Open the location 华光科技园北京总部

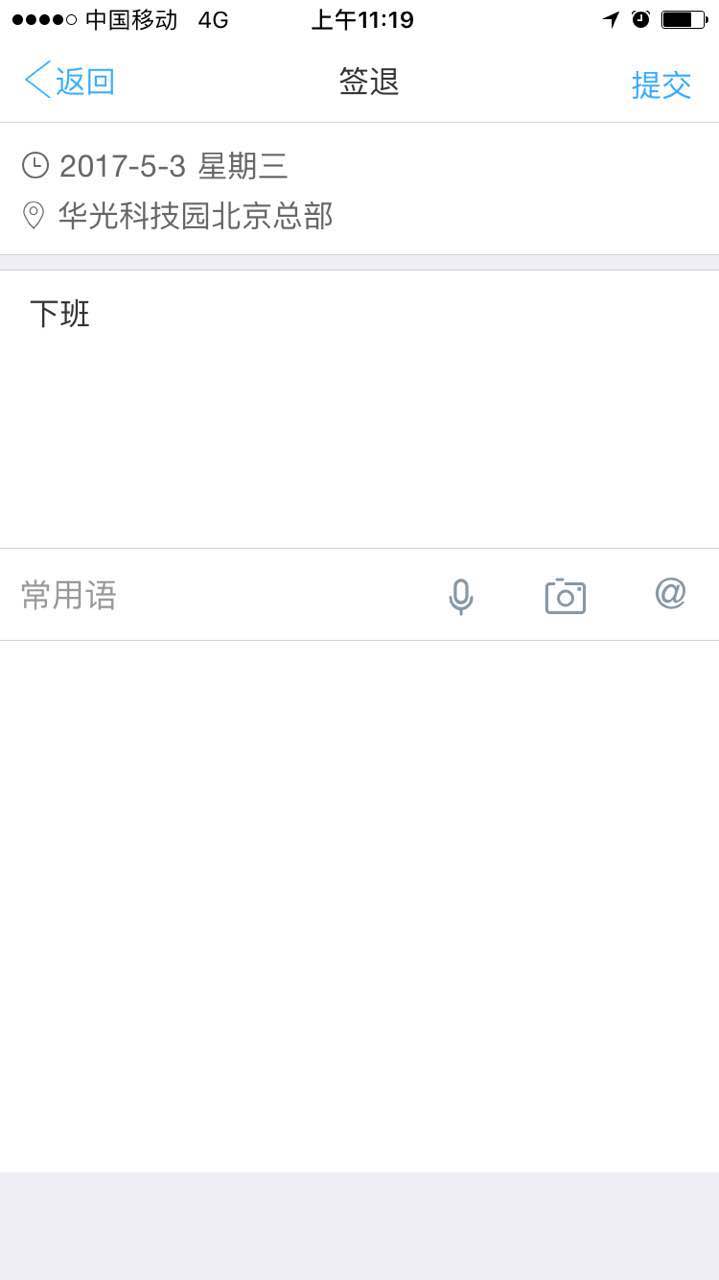tap(195, 216)
